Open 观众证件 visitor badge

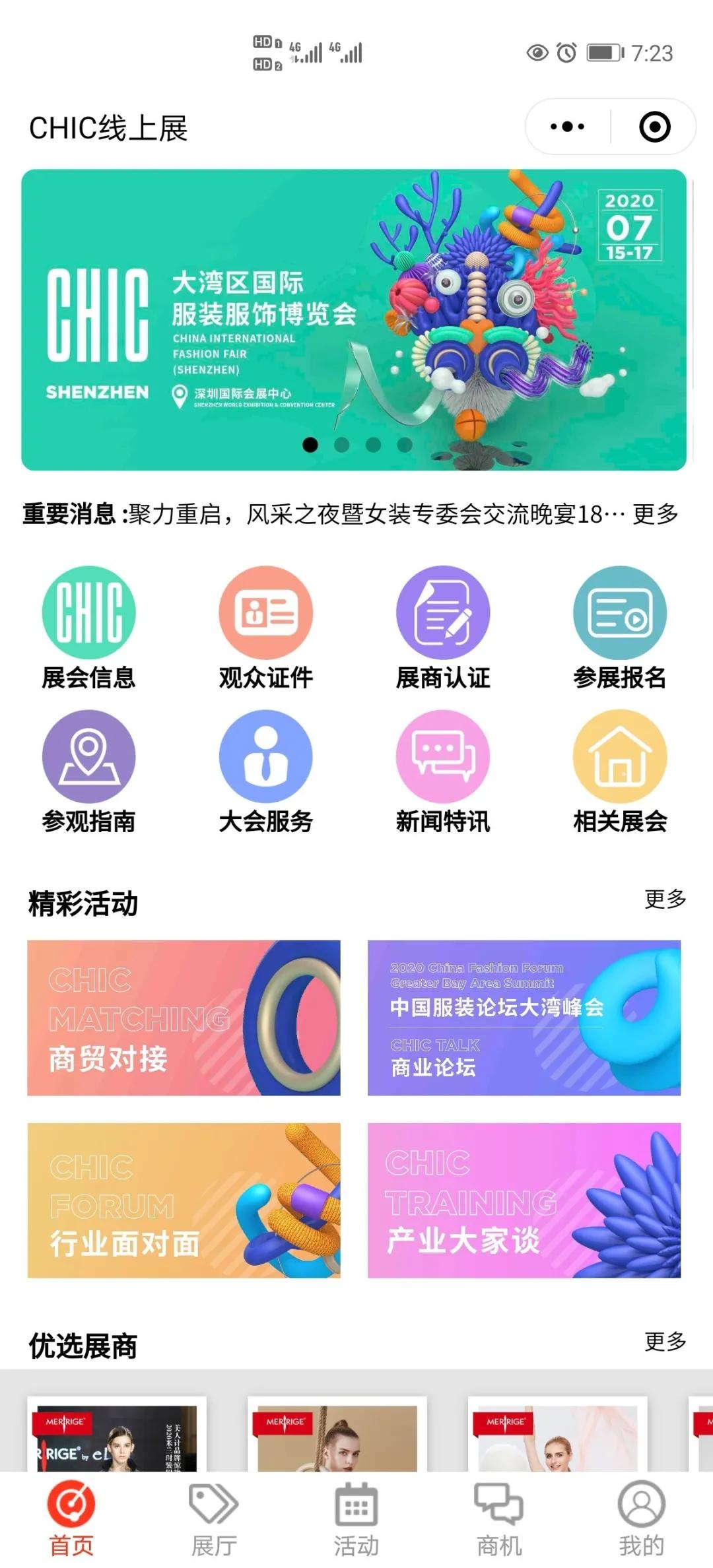(x=265, y=627)
